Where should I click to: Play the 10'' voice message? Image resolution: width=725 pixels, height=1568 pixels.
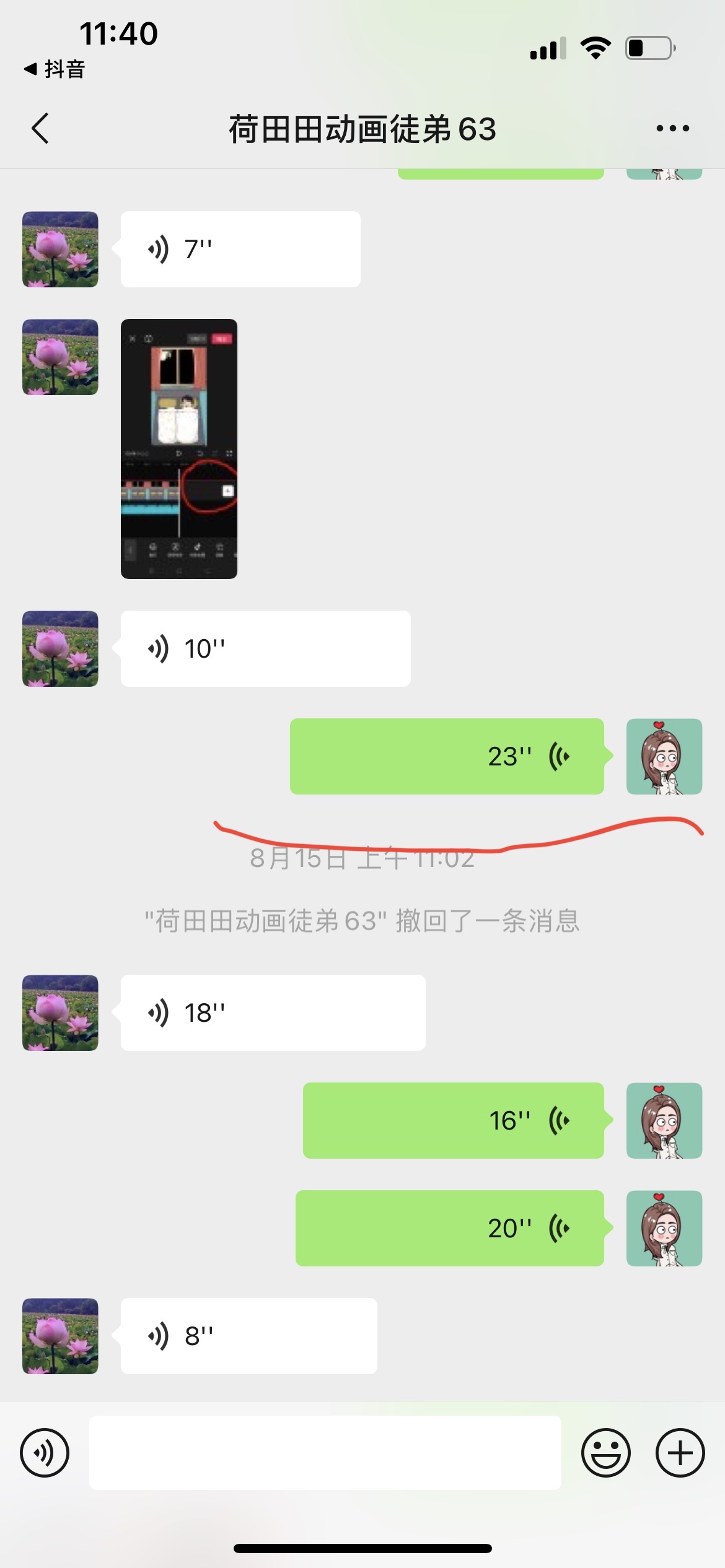[x=265, y=648]
